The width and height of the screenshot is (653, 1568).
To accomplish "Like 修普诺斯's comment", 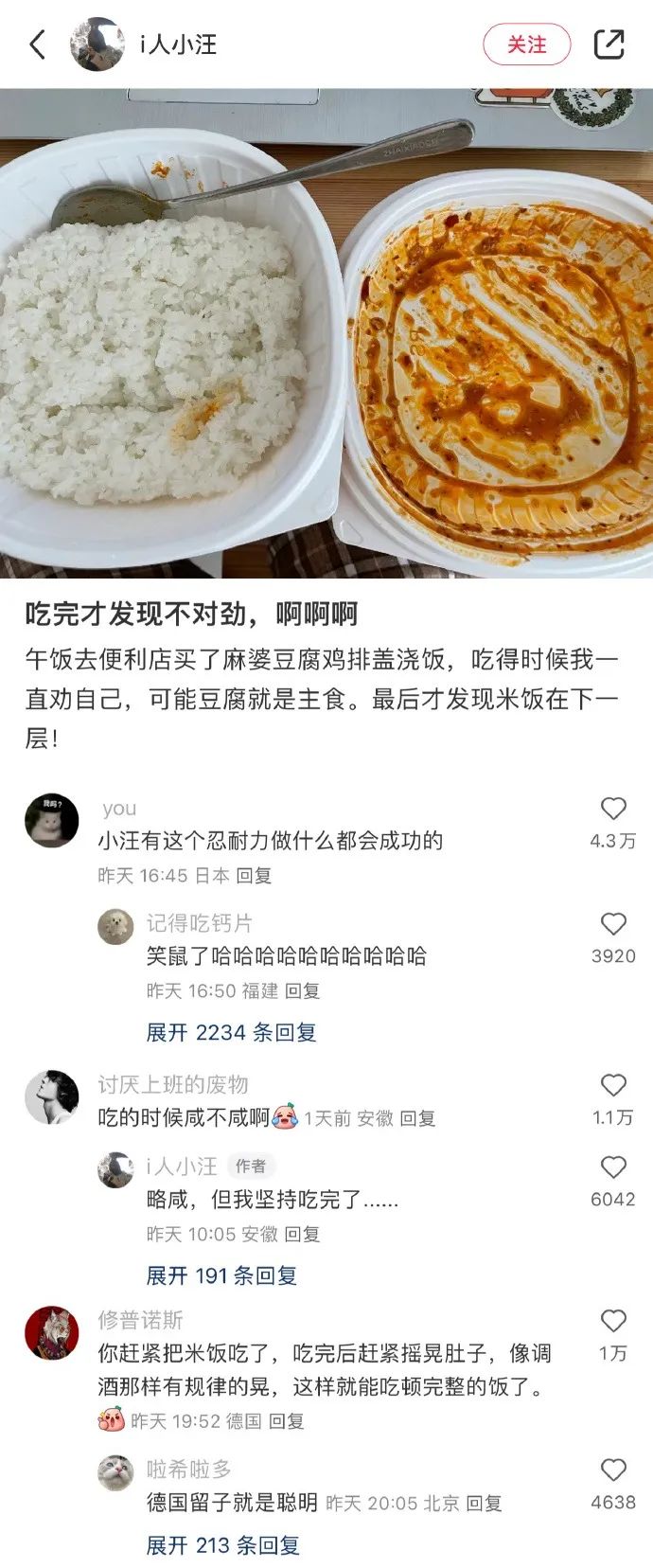I will pos(613,1322).
